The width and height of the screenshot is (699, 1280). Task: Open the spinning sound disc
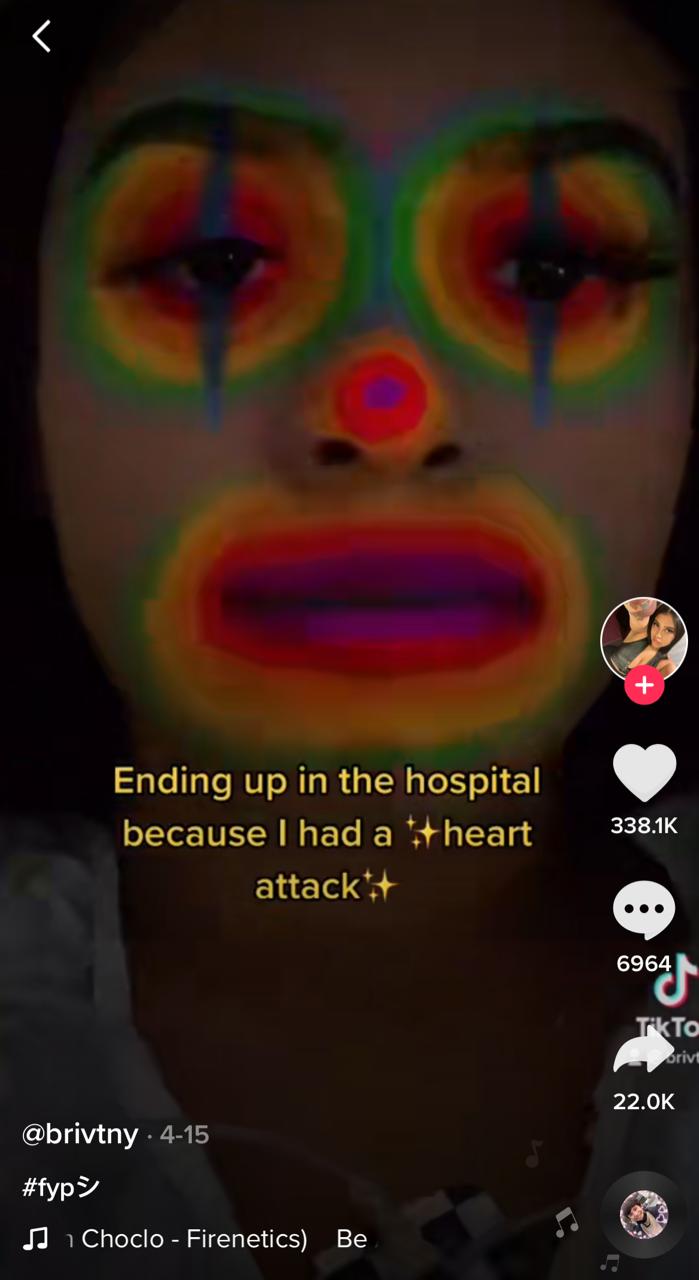tap(644, 1214)
